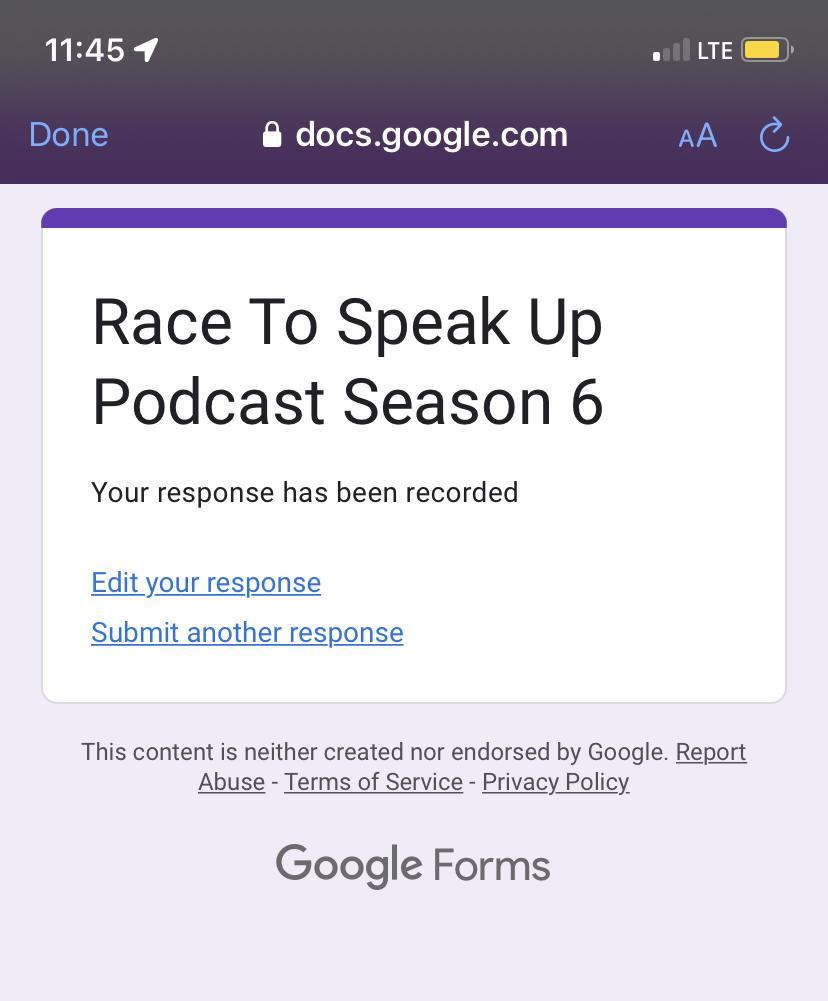Viewport: 828px width, 1001px height.
Task: Tap Done to close the browser view
Action: (68, 135)
